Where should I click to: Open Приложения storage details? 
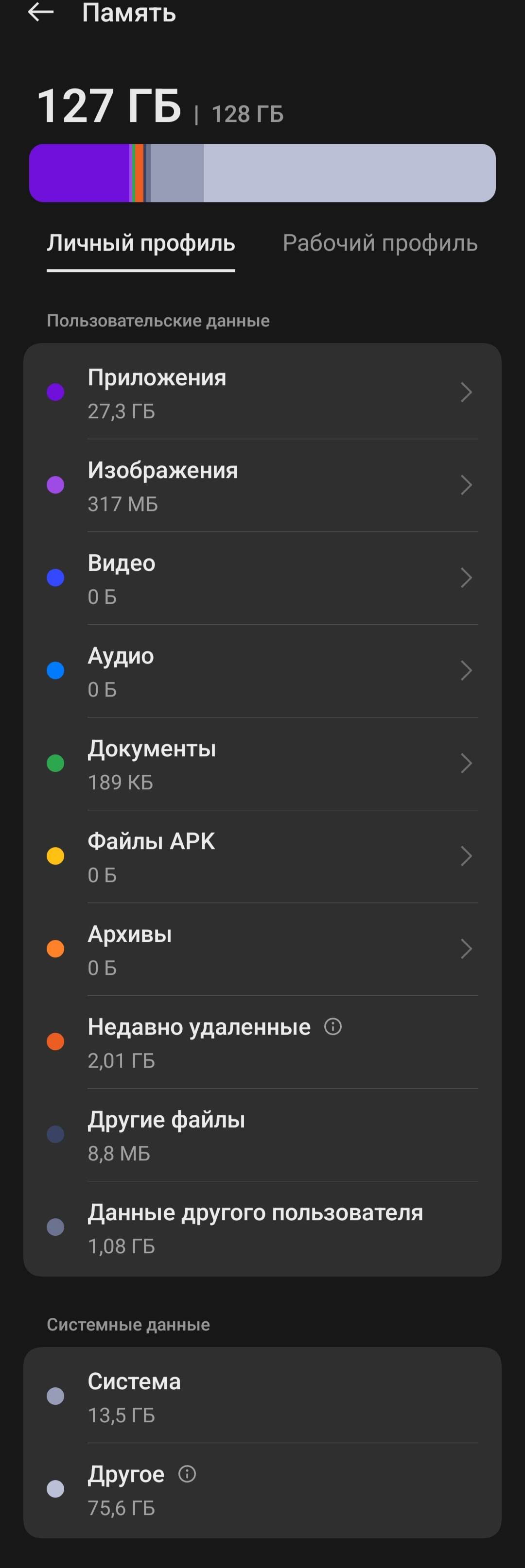coord(262,392)
